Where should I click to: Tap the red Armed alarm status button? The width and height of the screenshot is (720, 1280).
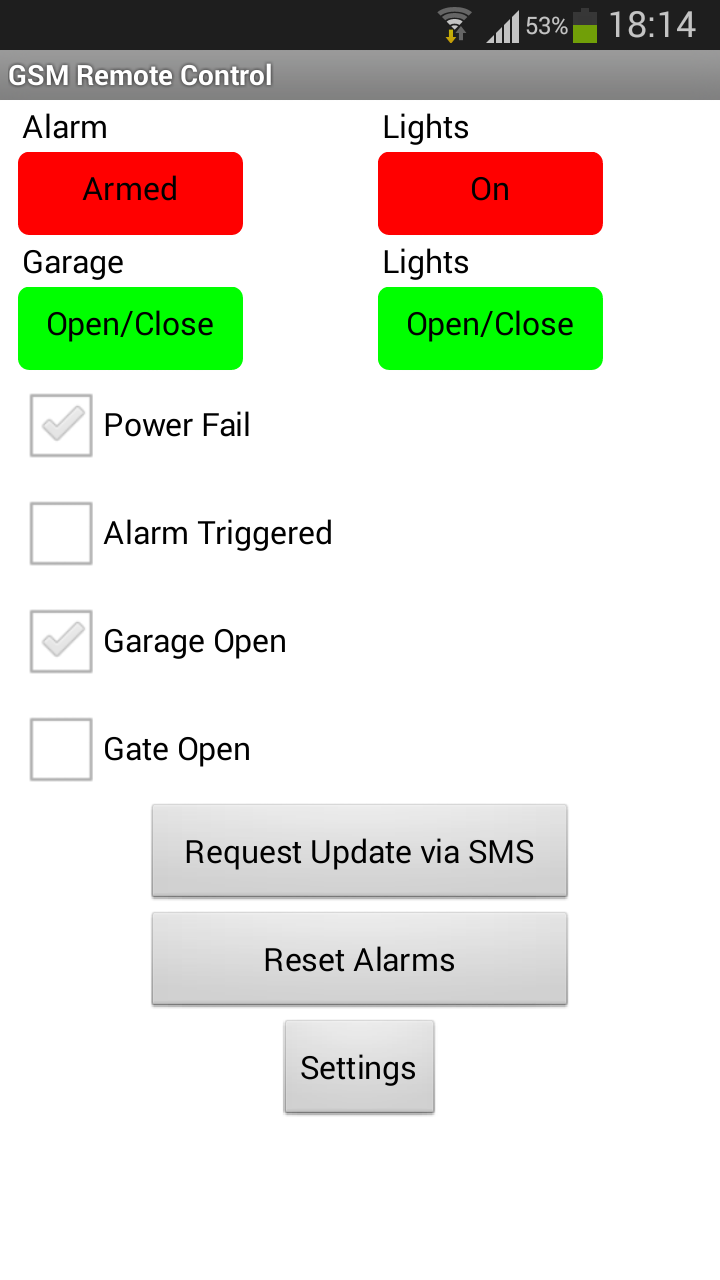click(x=130, y=193)
